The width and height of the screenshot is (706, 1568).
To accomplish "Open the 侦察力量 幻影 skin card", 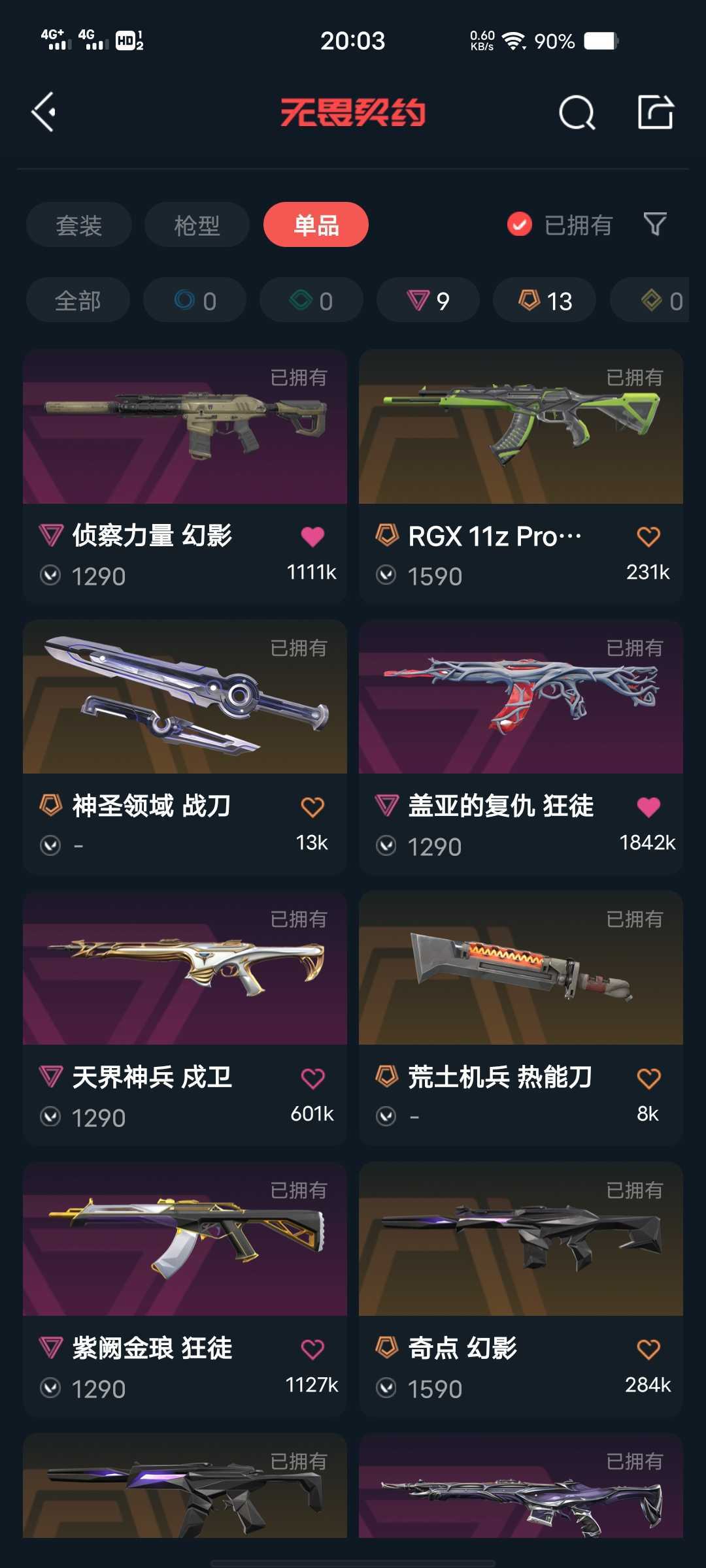I will [185, 477].
